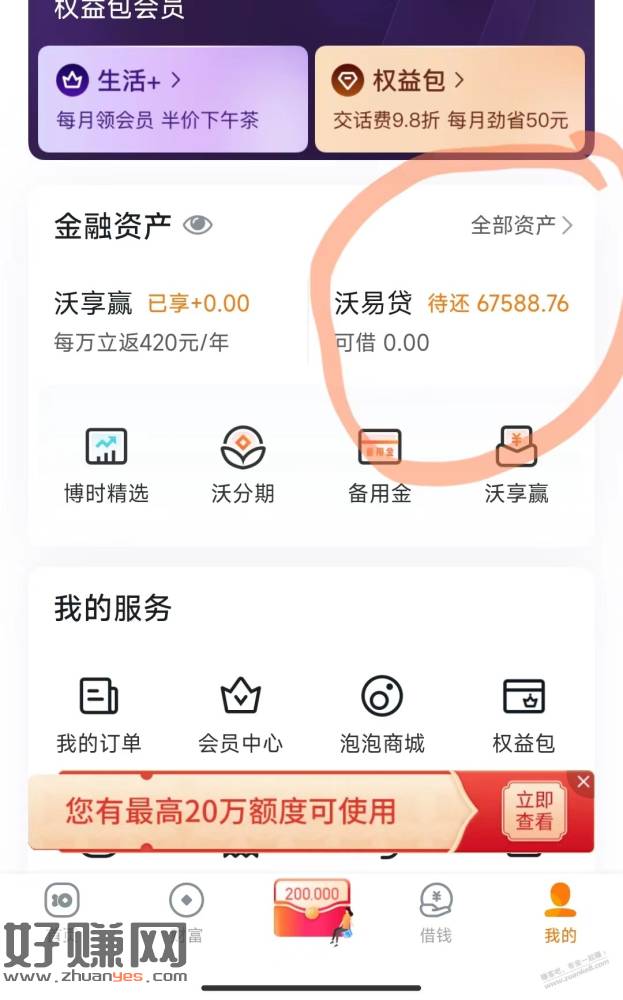Open 沃易贷 repayment details

click(x=451, y=320)
